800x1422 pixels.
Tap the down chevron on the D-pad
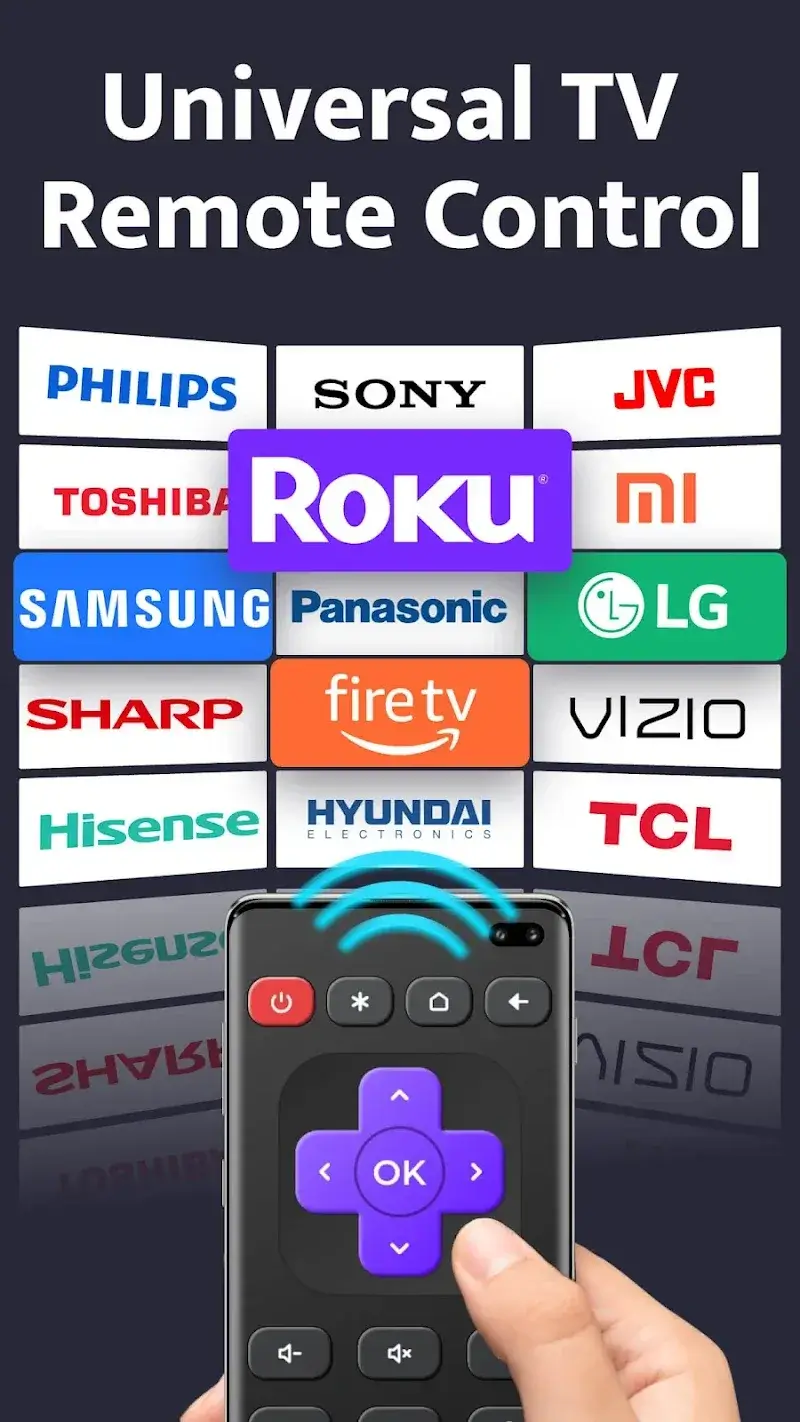point(399,1247)
